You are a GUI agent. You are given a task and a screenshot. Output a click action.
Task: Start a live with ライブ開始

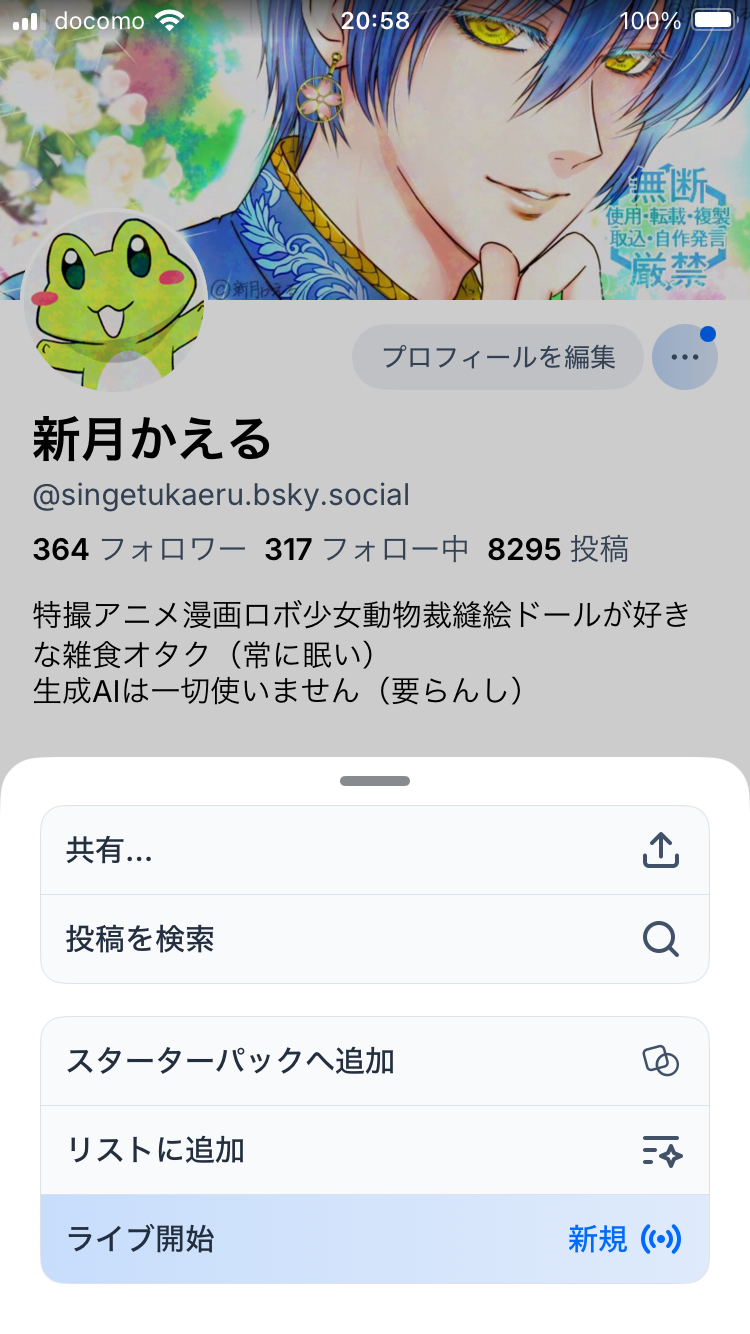[x=374, y=1239]
